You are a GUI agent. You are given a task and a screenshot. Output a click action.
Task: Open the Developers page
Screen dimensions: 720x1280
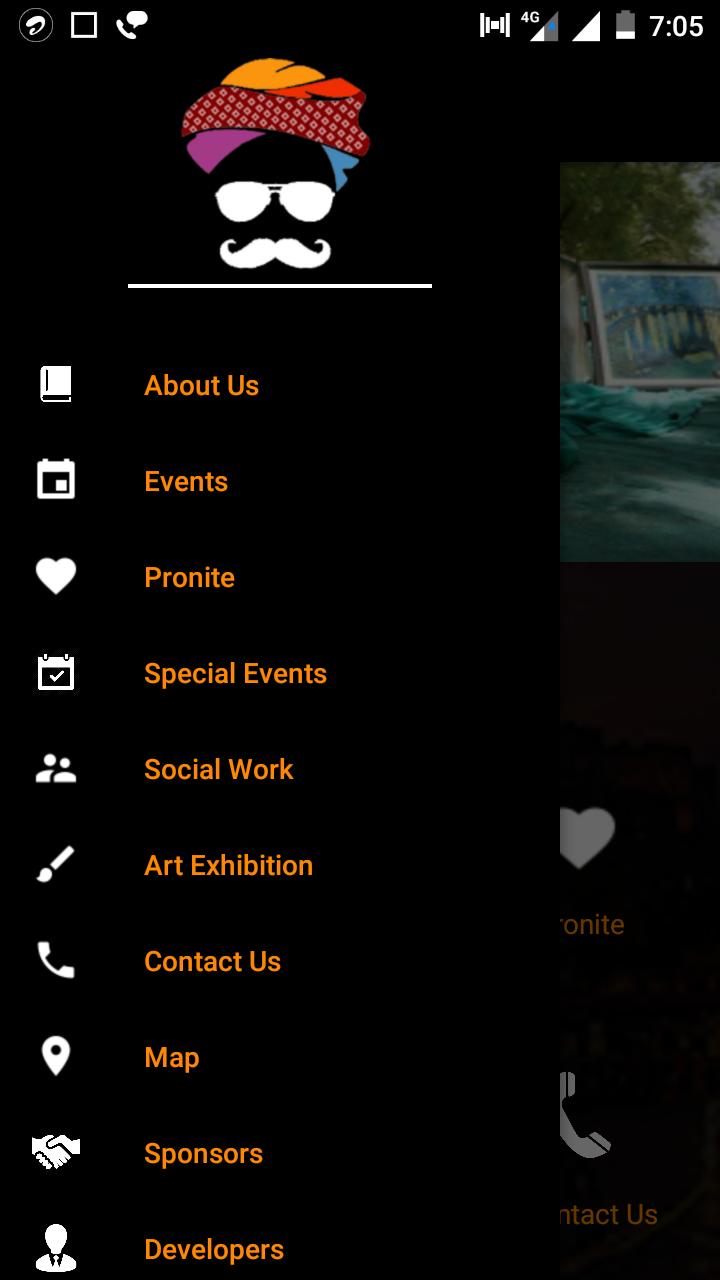tap(214, 1249)
